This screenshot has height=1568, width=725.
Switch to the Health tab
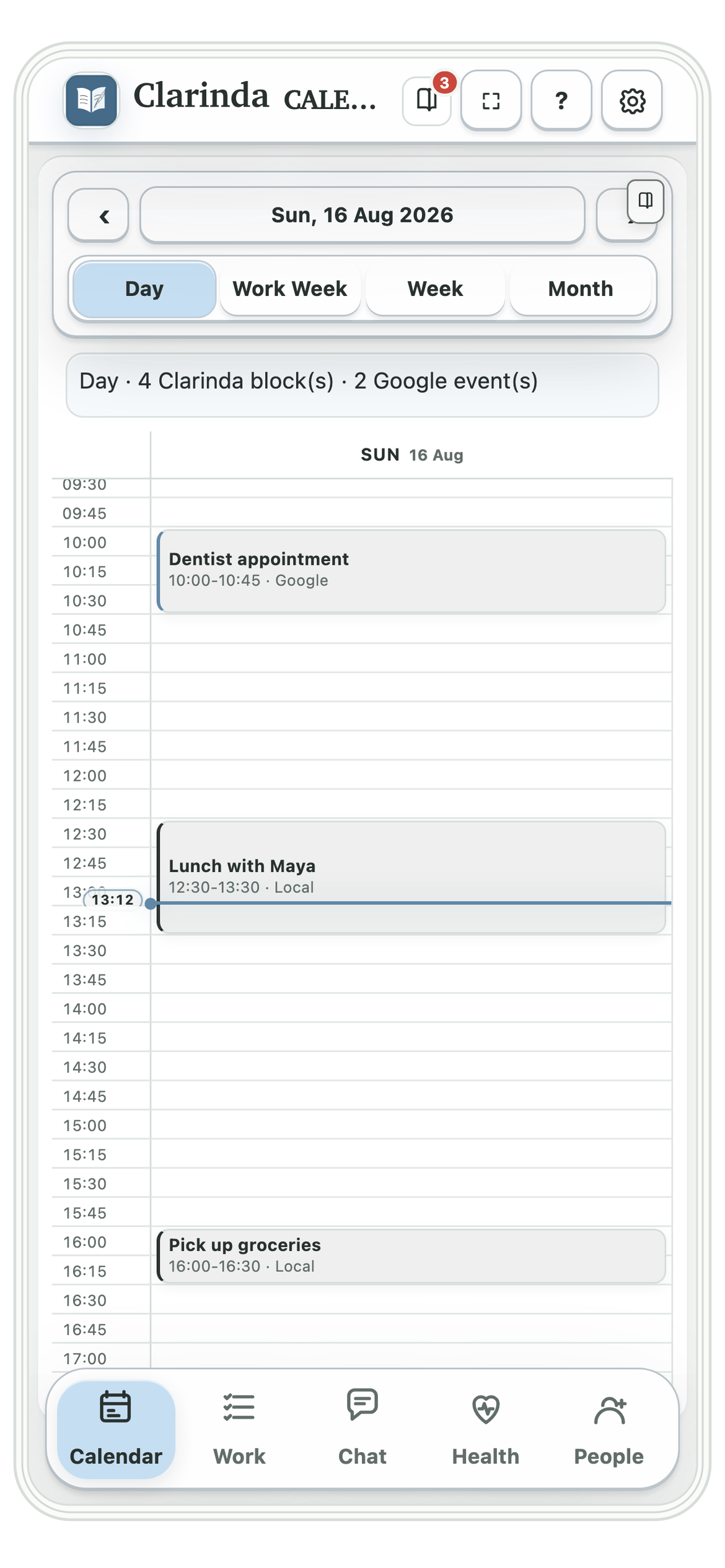point(486,1429)
